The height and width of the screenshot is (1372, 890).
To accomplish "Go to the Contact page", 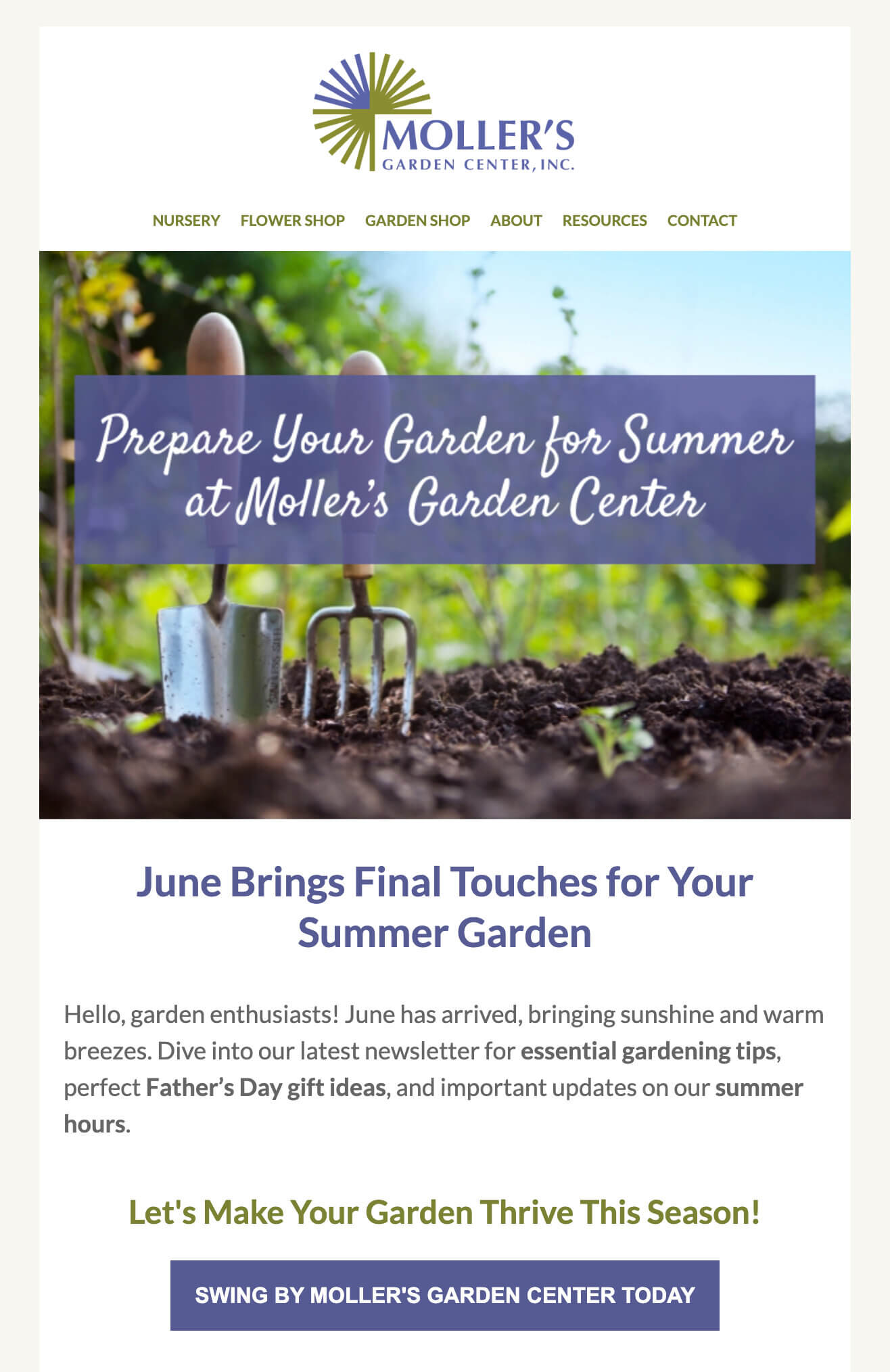I will [x=701, y=221].
